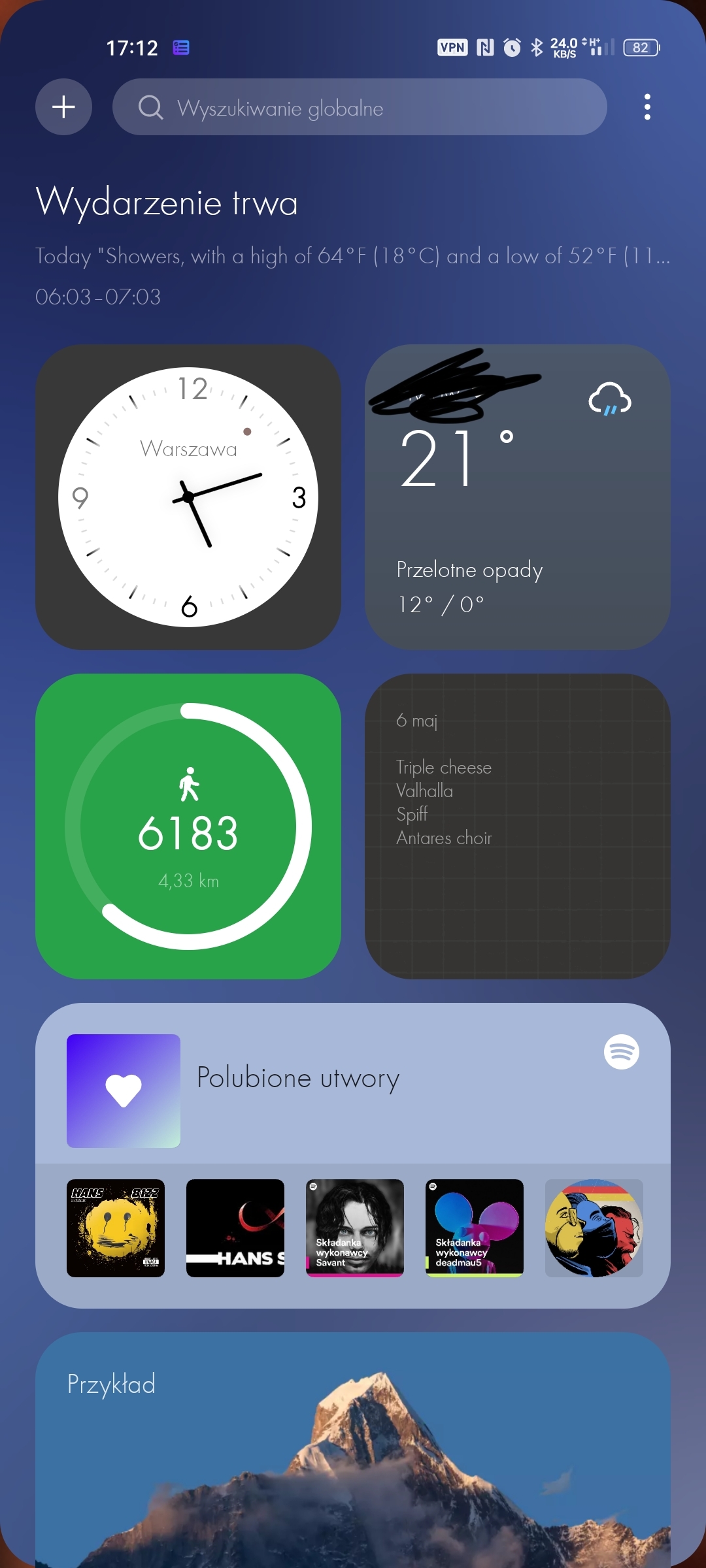Launch Spotify via its logo icon
Viewport: 706px width, 1568px height.
click(x=621, y=1052)
